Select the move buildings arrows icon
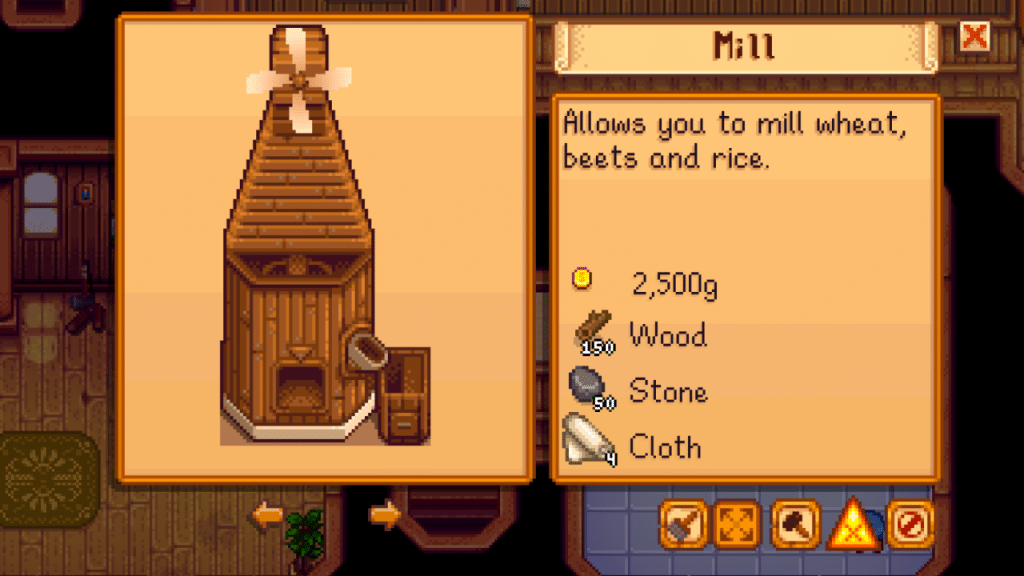Image resolution: width=1024 pixels, height=576 pixels. click(x=738, y=524)
